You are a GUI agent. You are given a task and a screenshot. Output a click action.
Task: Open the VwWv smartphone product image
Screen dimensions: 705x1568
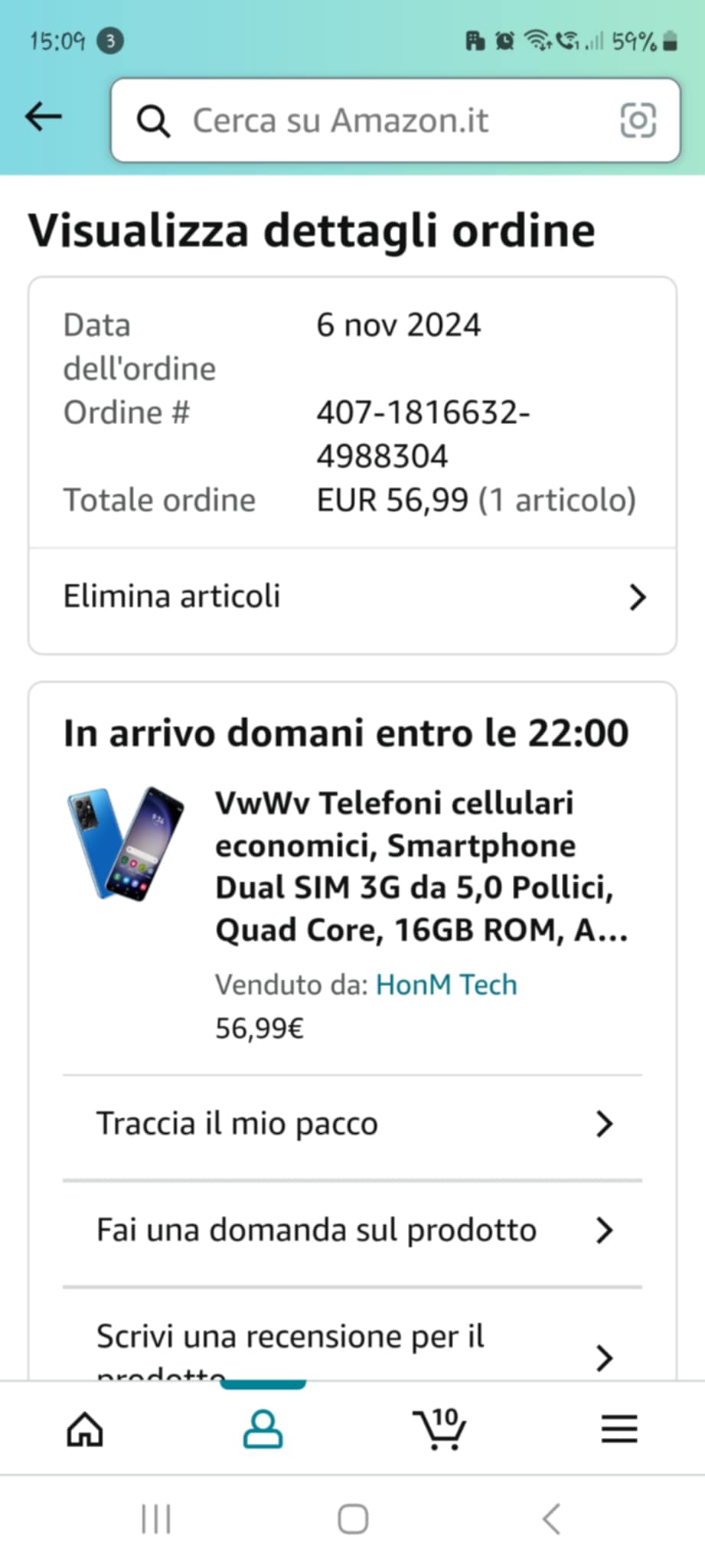coord(126,844)
